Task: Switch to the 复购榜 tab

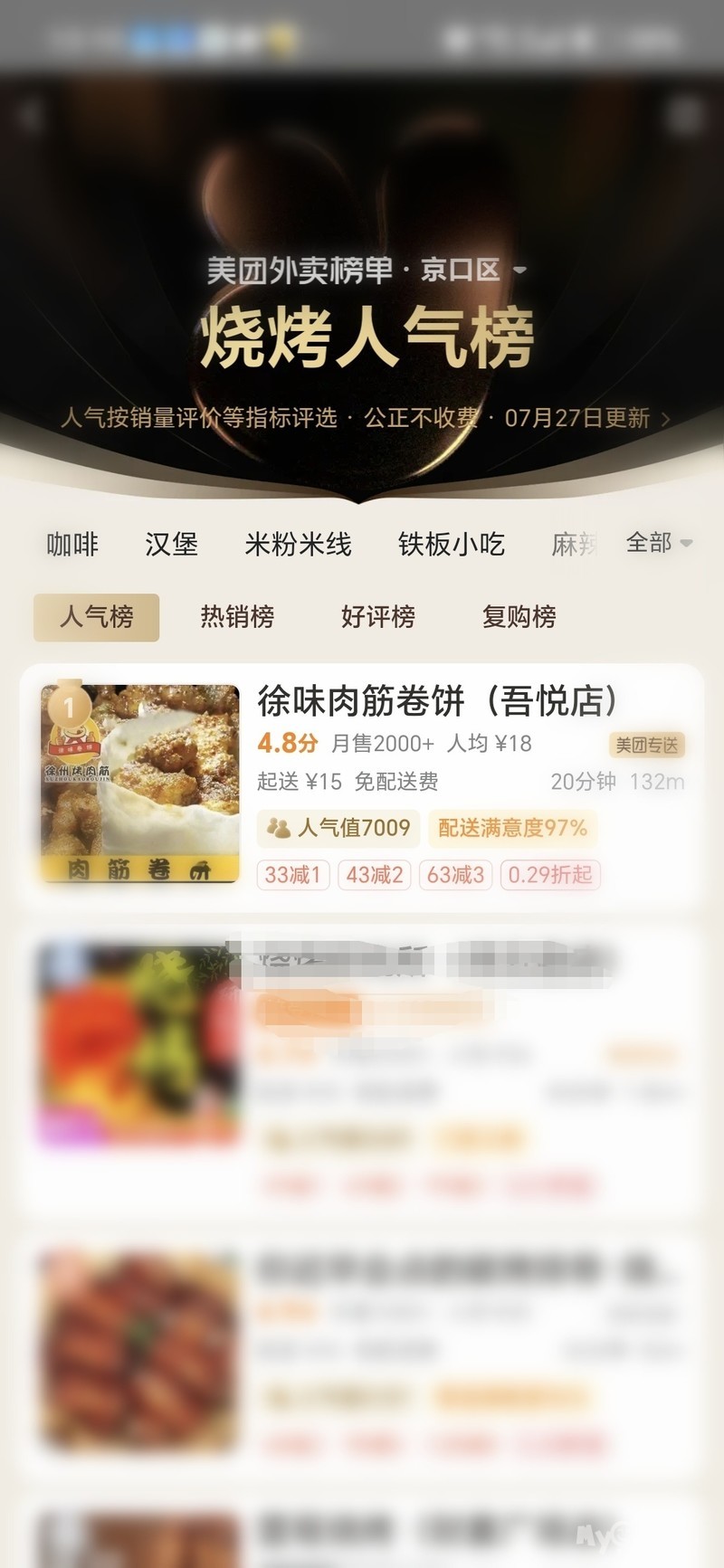Action: 519,617
